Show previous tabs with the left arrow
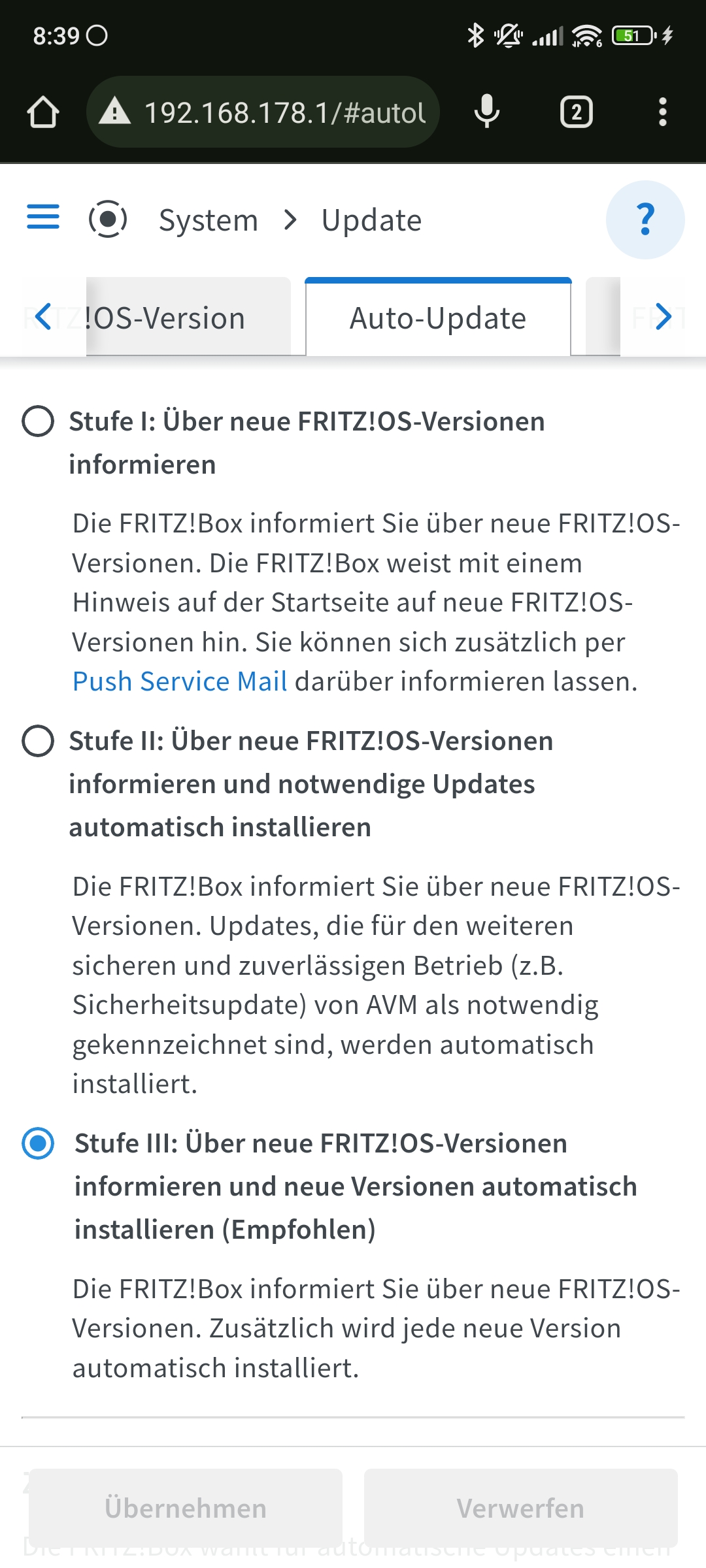Viewport: 706px width, 1568px height. 43,317
